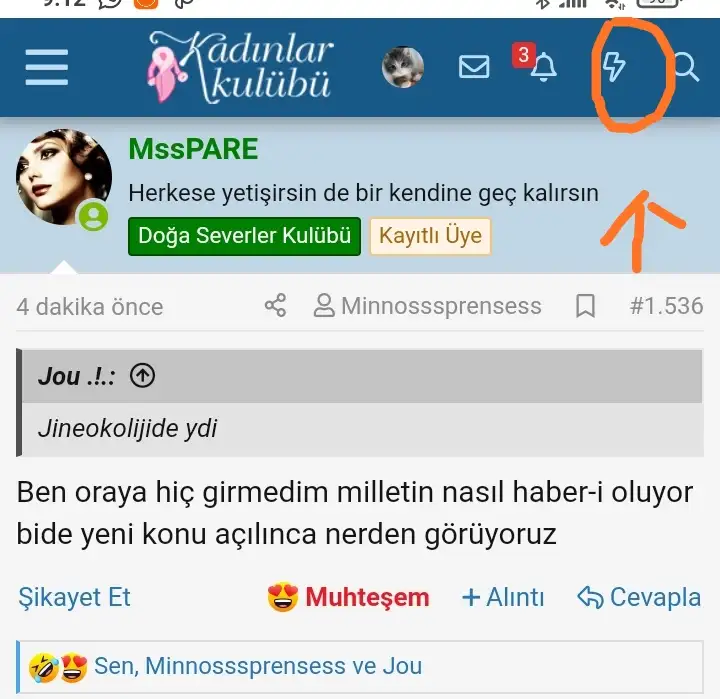The width and height of the screenshot is (720, 699).
Task: Open the hamburger drawer menu
Action: point(47,68)
